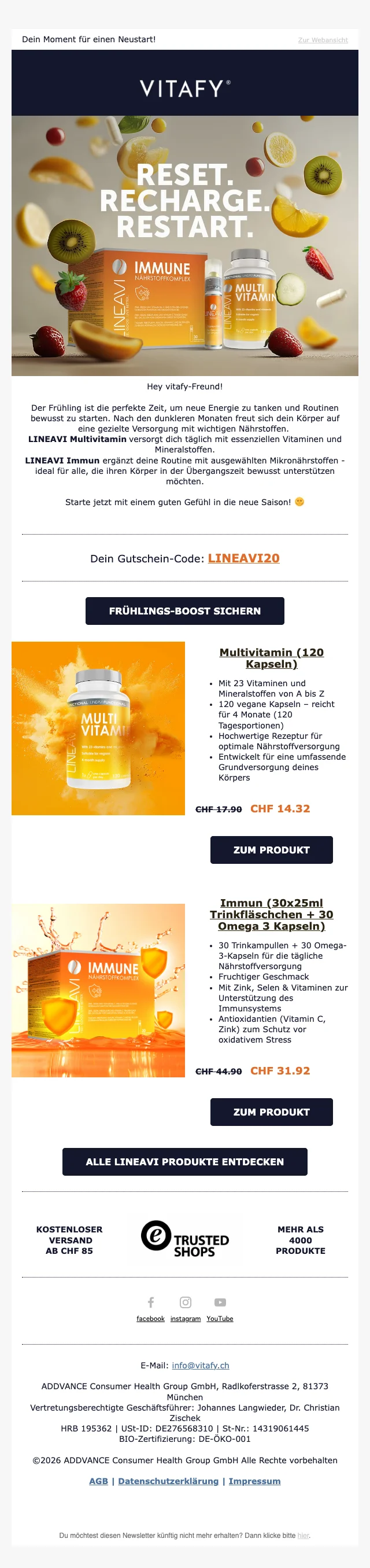The image size is (370, 1568).
Task: Open the Instagram icon
Action: tap(186, 1302)
